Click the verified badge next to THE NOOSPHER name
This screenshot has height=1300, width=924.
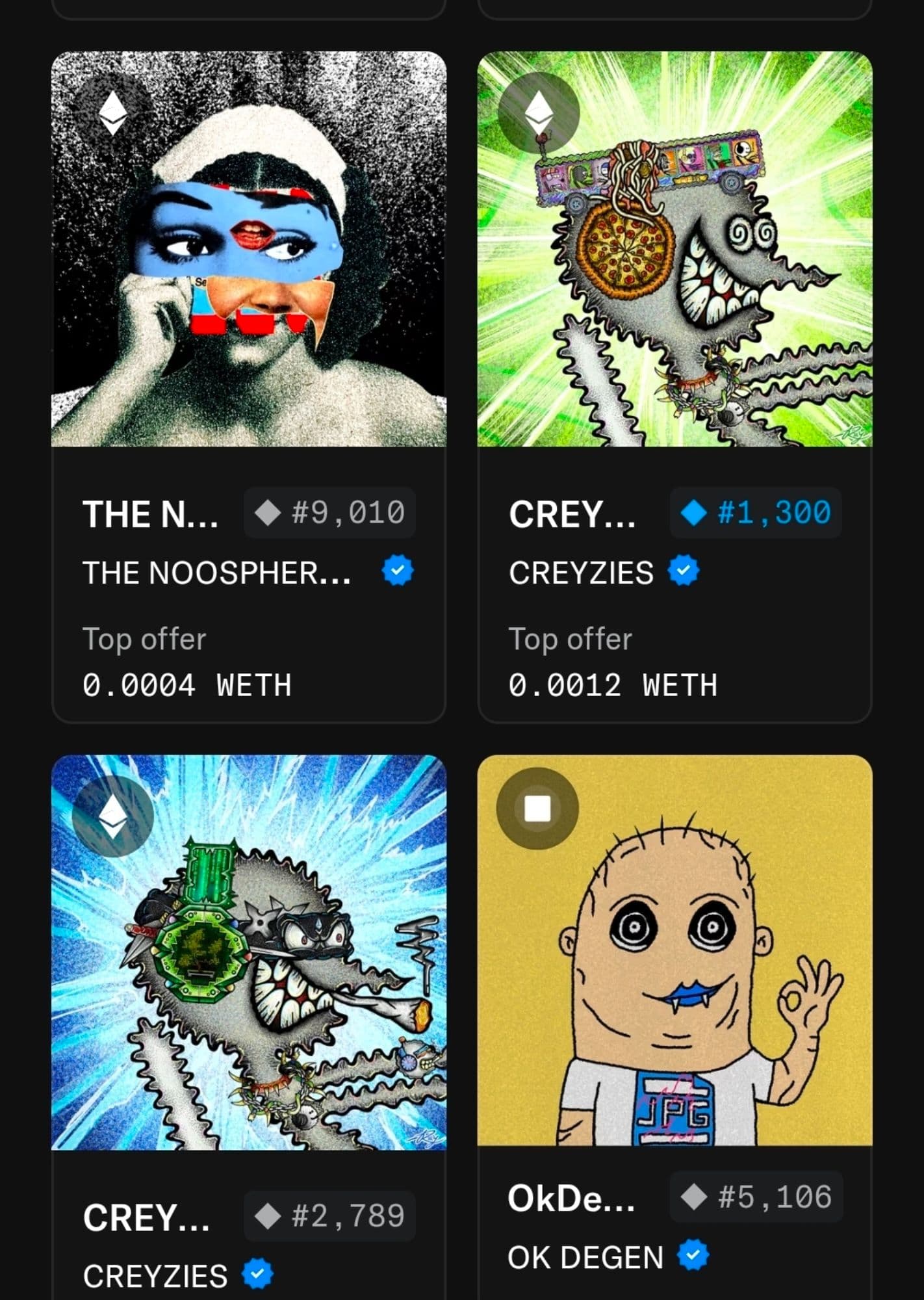[x=397, y=571]
